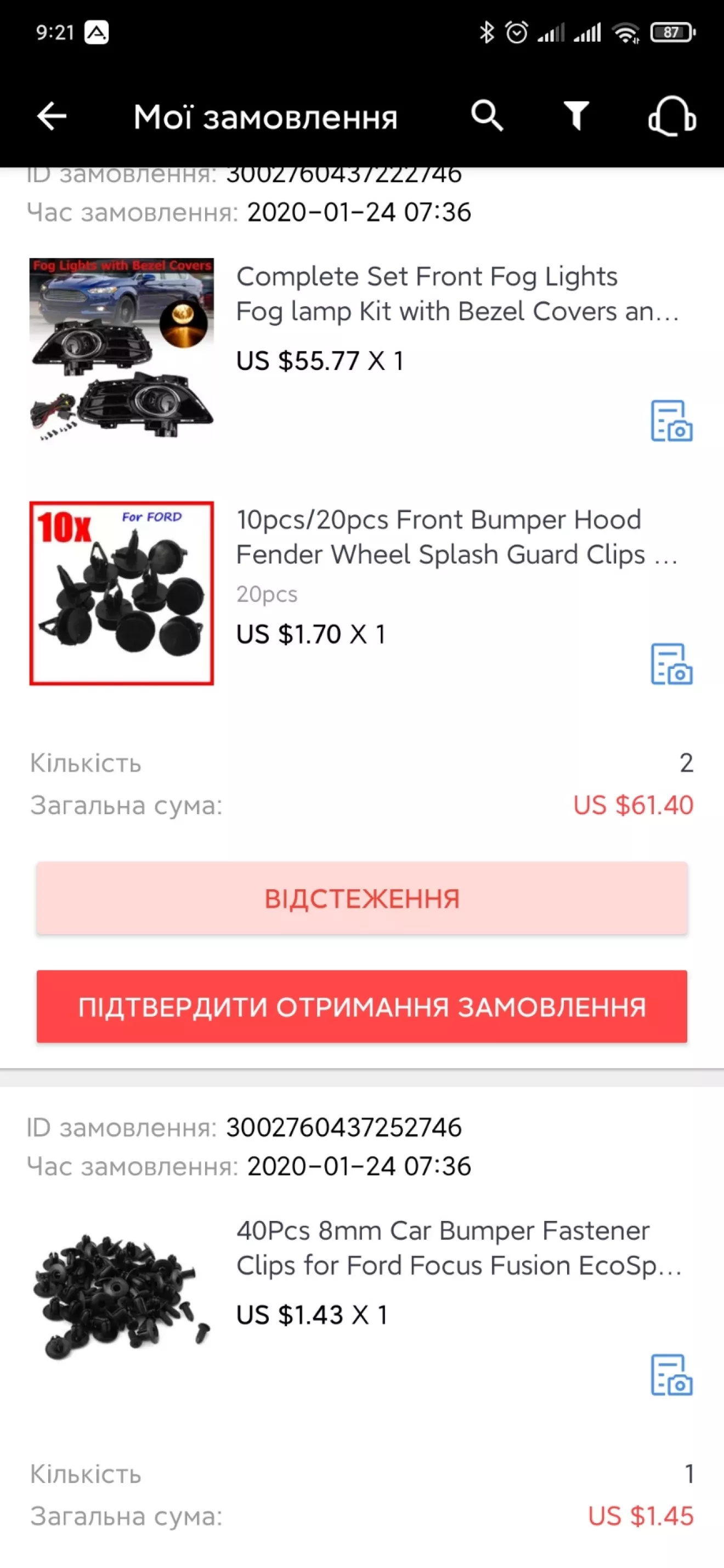Screen dimensions: 724x1568
Task: Open the Complete Set Front Fog Lights item
Action: coord(457,294)
